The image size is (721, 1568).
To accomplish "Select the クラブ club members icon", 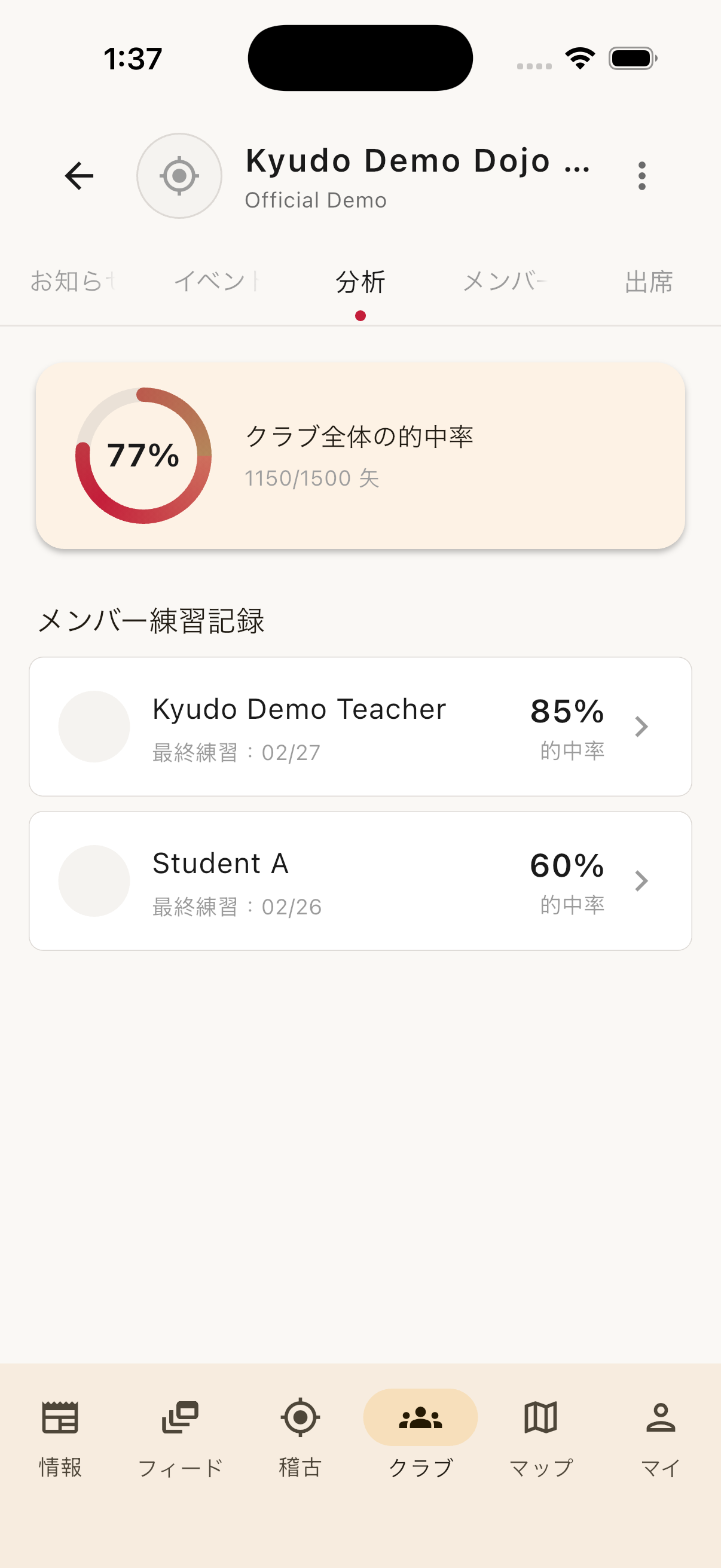I will [x=420, y=1417].
